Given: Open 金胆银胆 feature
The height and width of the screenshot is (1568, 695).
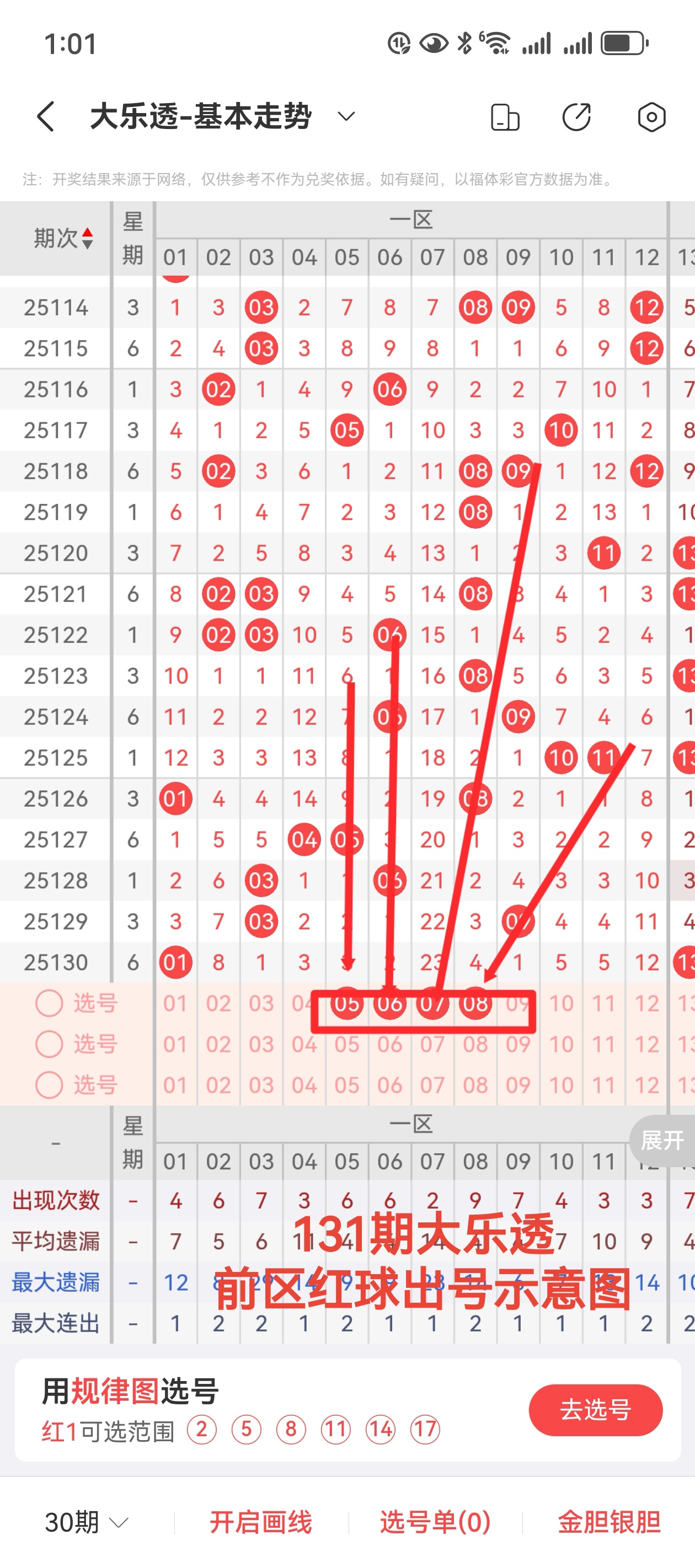Looking at the screenshot, I should pyautogui.click(x=609, y=1522).
